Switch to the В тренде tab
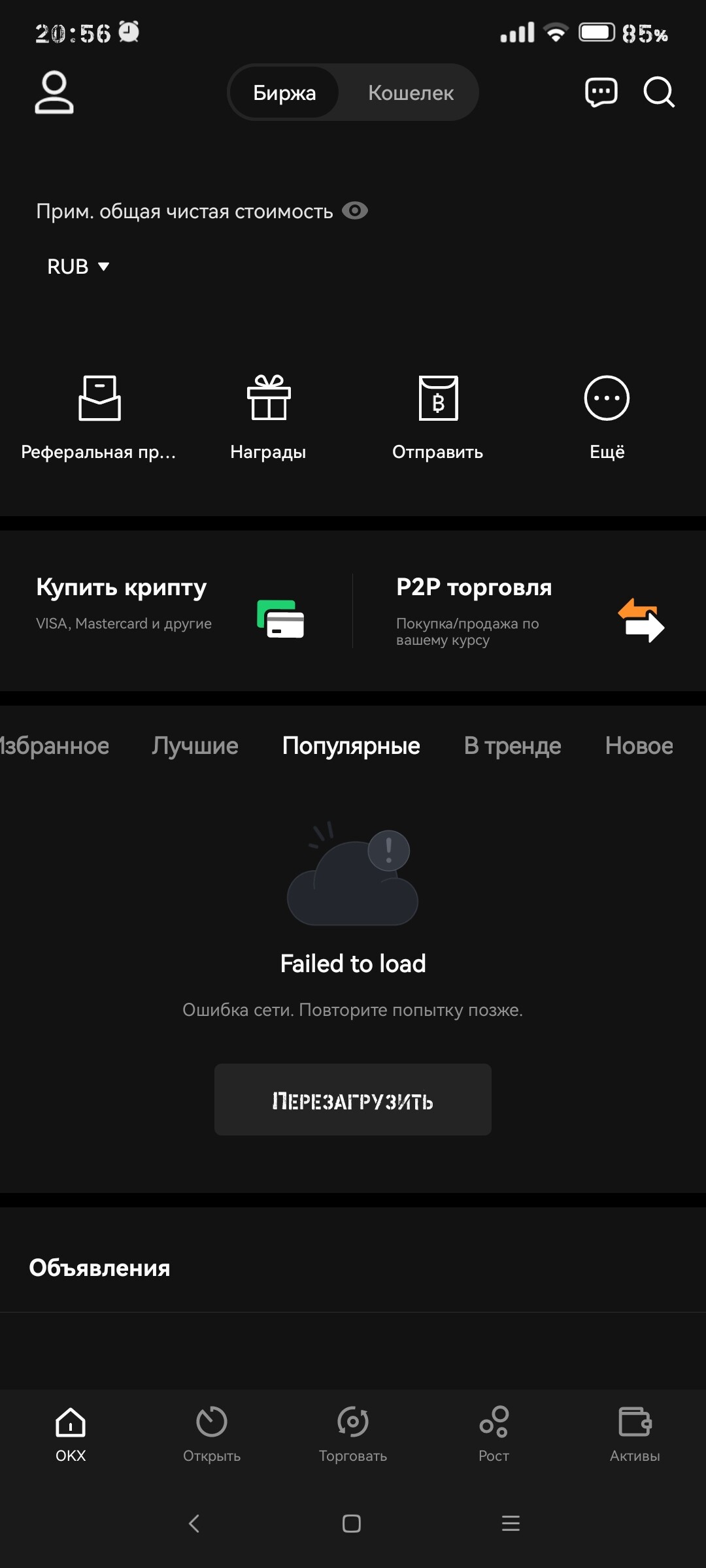 513,745
